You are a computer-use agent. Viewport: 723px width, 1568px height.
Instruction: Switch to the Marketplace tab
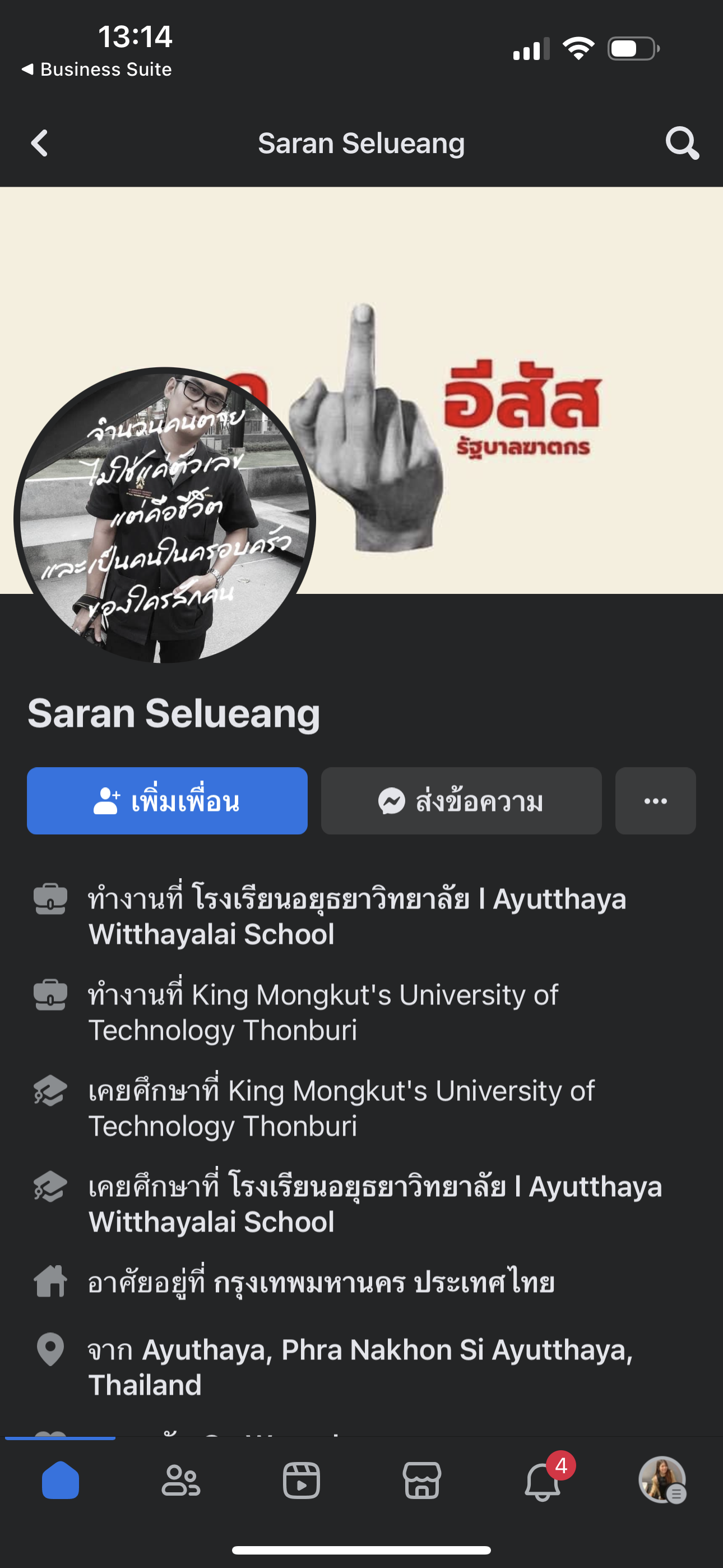(421, 1480)
